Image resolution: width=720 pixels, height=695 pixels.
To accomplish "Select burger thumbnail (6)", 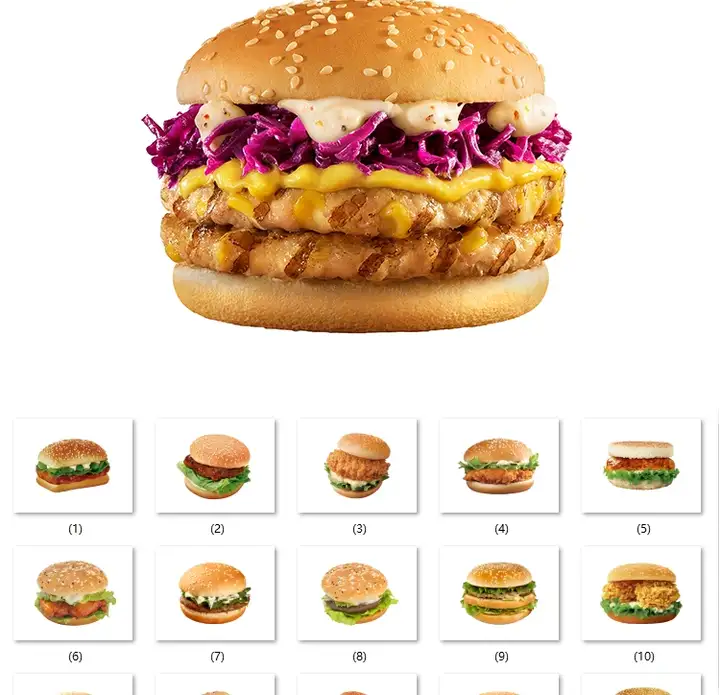I will (73, 593).
